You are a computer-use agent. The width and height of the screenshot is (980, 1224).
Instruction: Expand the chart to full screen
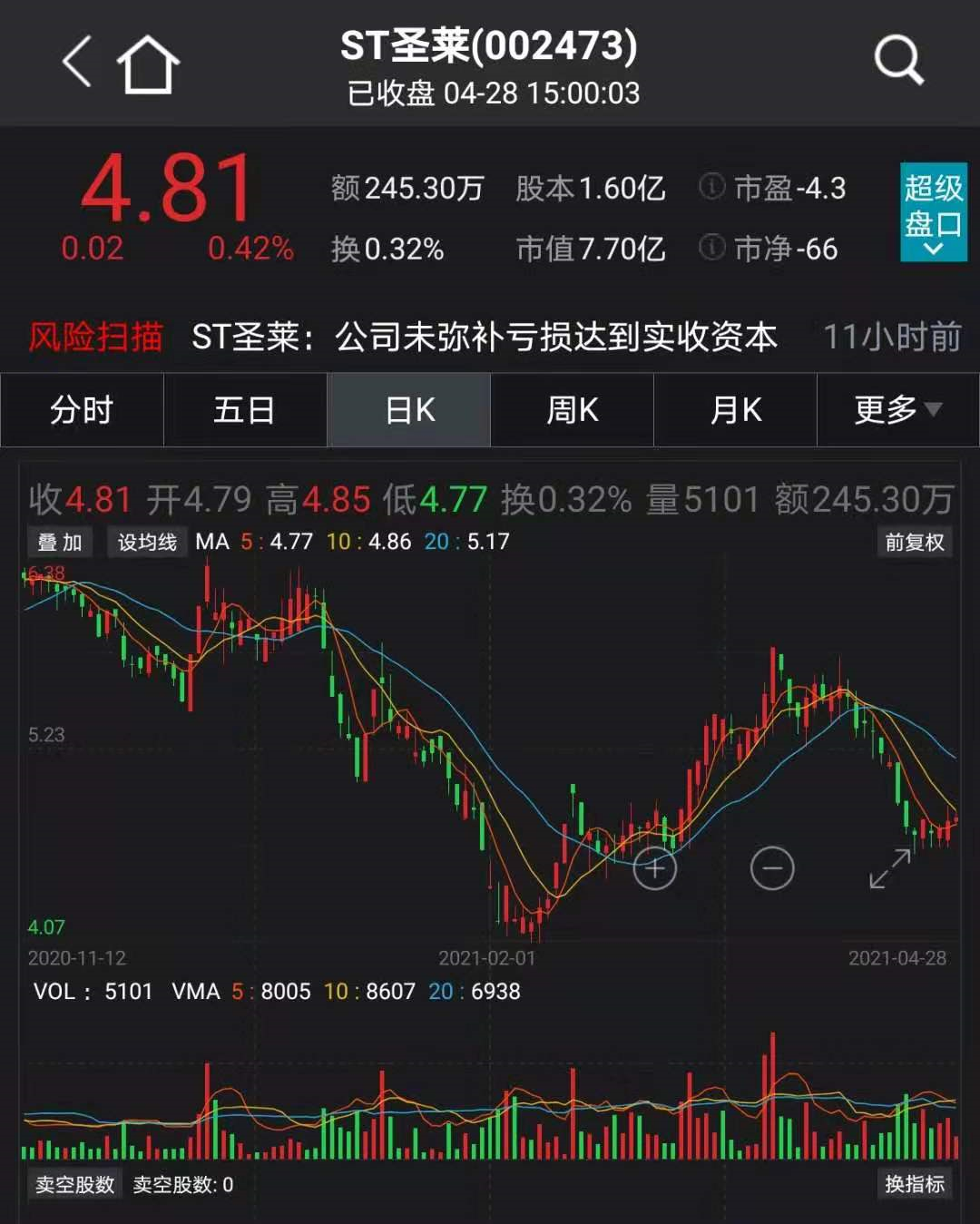coord(889,868)
